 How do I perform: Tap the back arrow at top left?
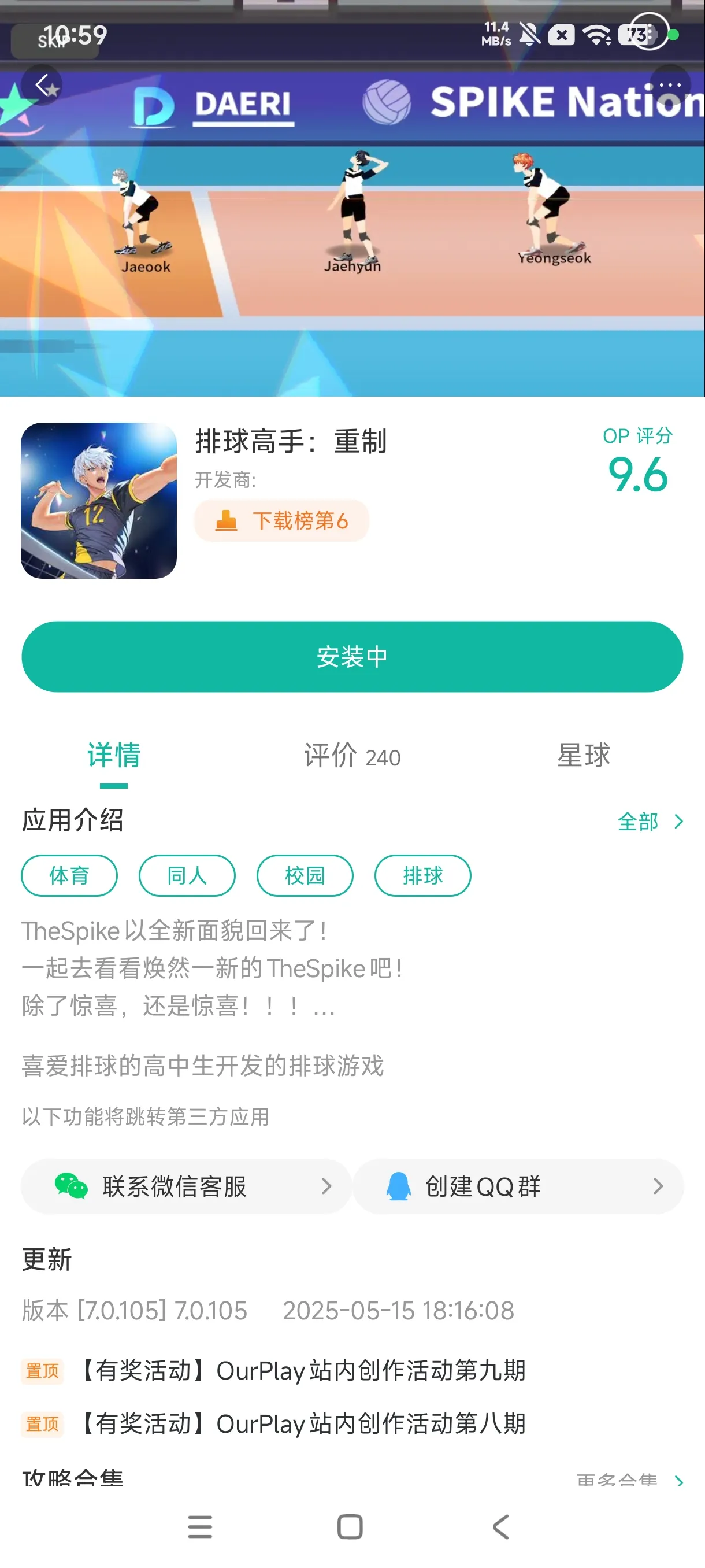[x=43, y=85]
